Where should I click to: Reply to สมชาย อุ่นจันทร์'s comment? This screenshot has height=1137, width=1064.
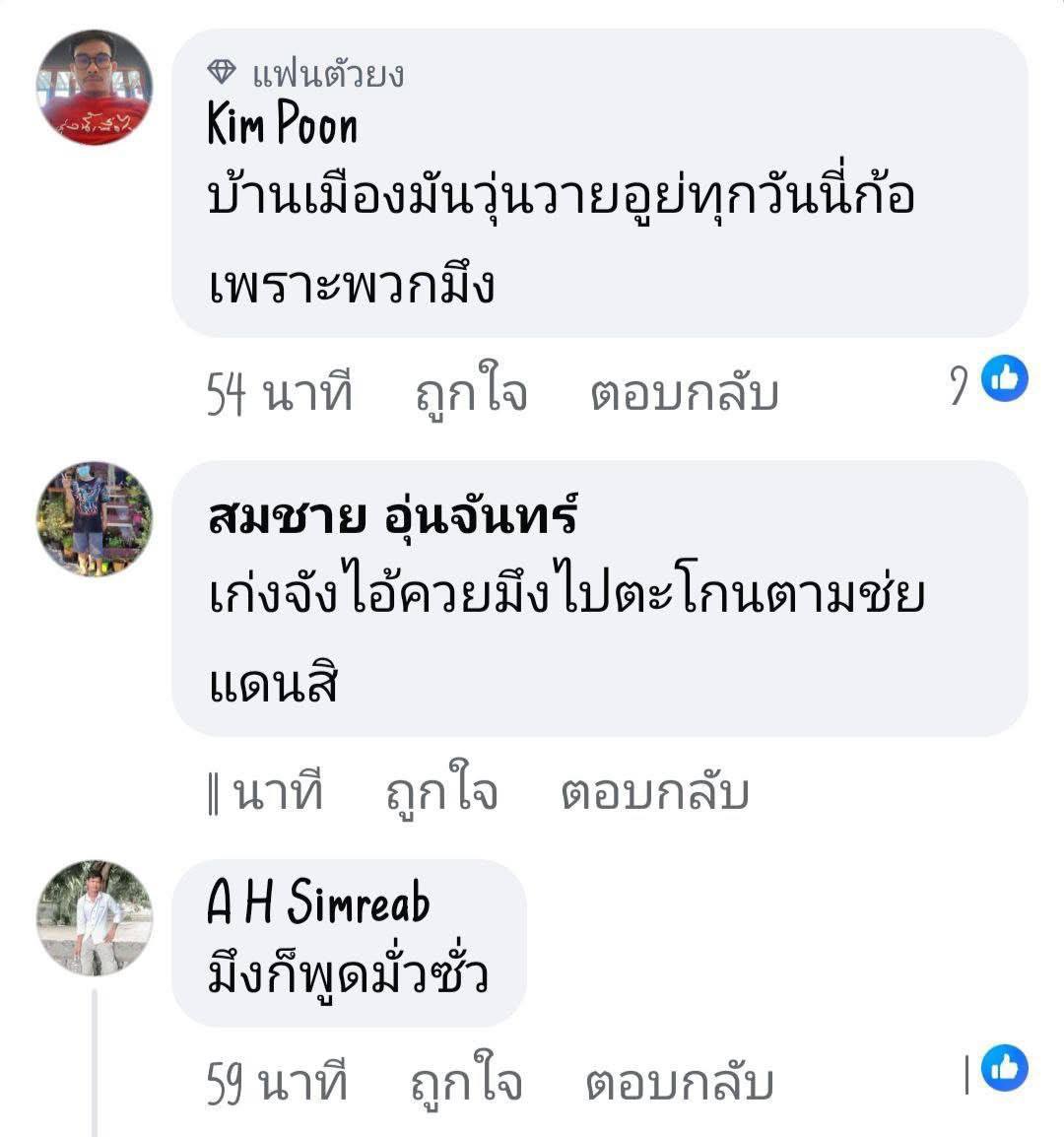coord(654,793)
